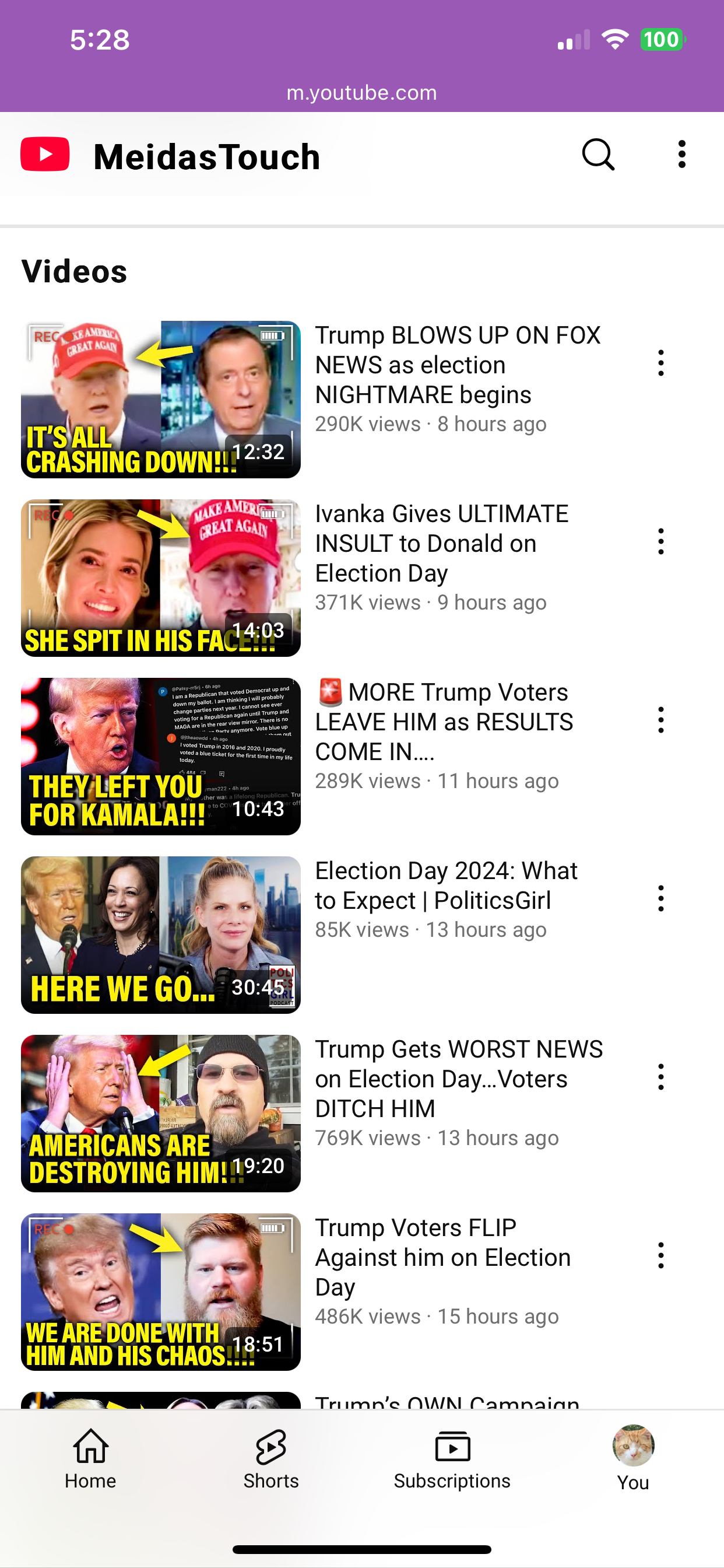724x1568 pixels.
Task: Play 'Election Day 2024: What to Expect' video
Action: (x=161, y=935)
